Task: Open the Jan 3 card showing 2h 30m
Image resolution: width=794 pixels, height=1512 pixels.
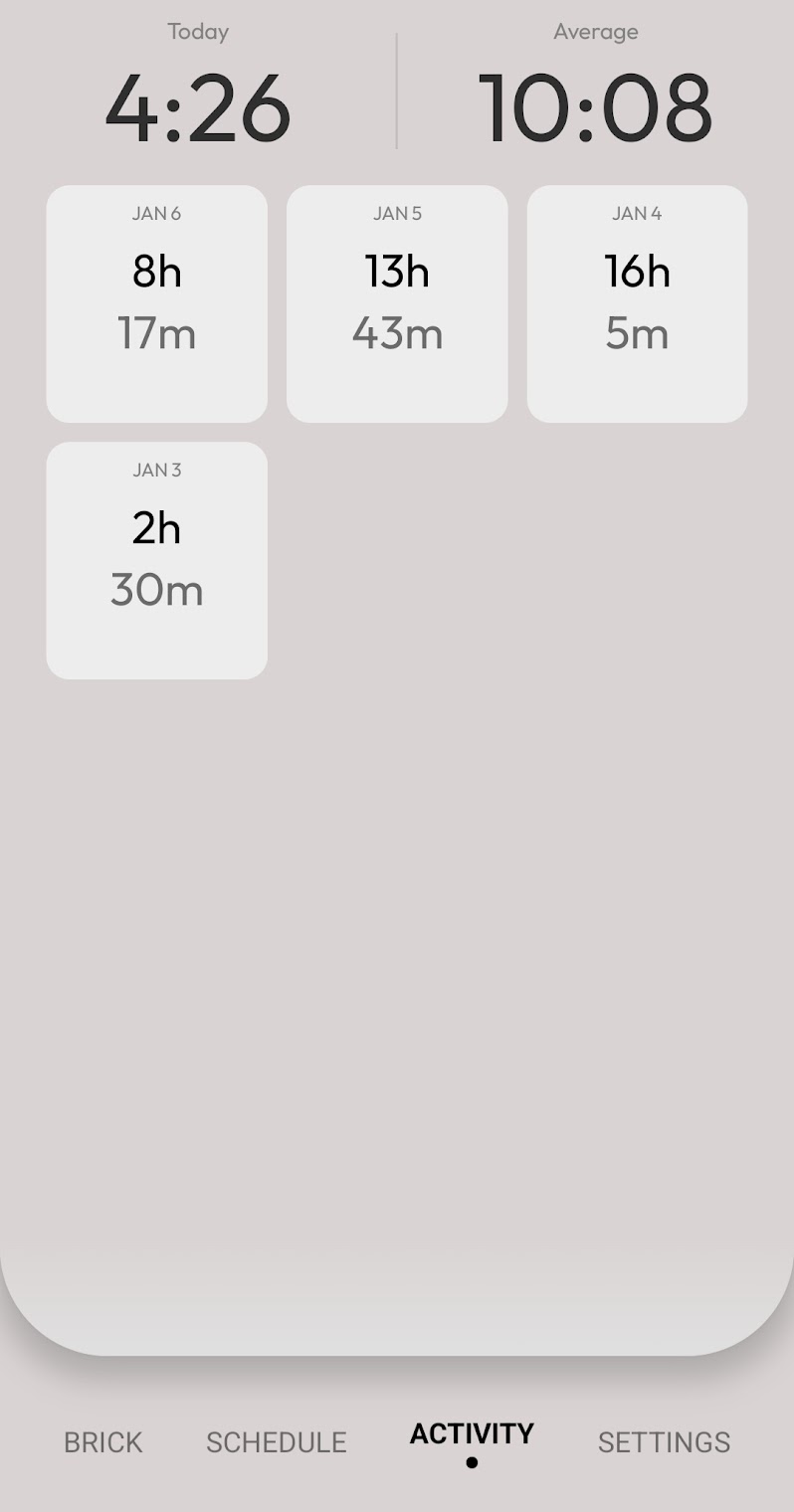Action: [x=156, y=560]
